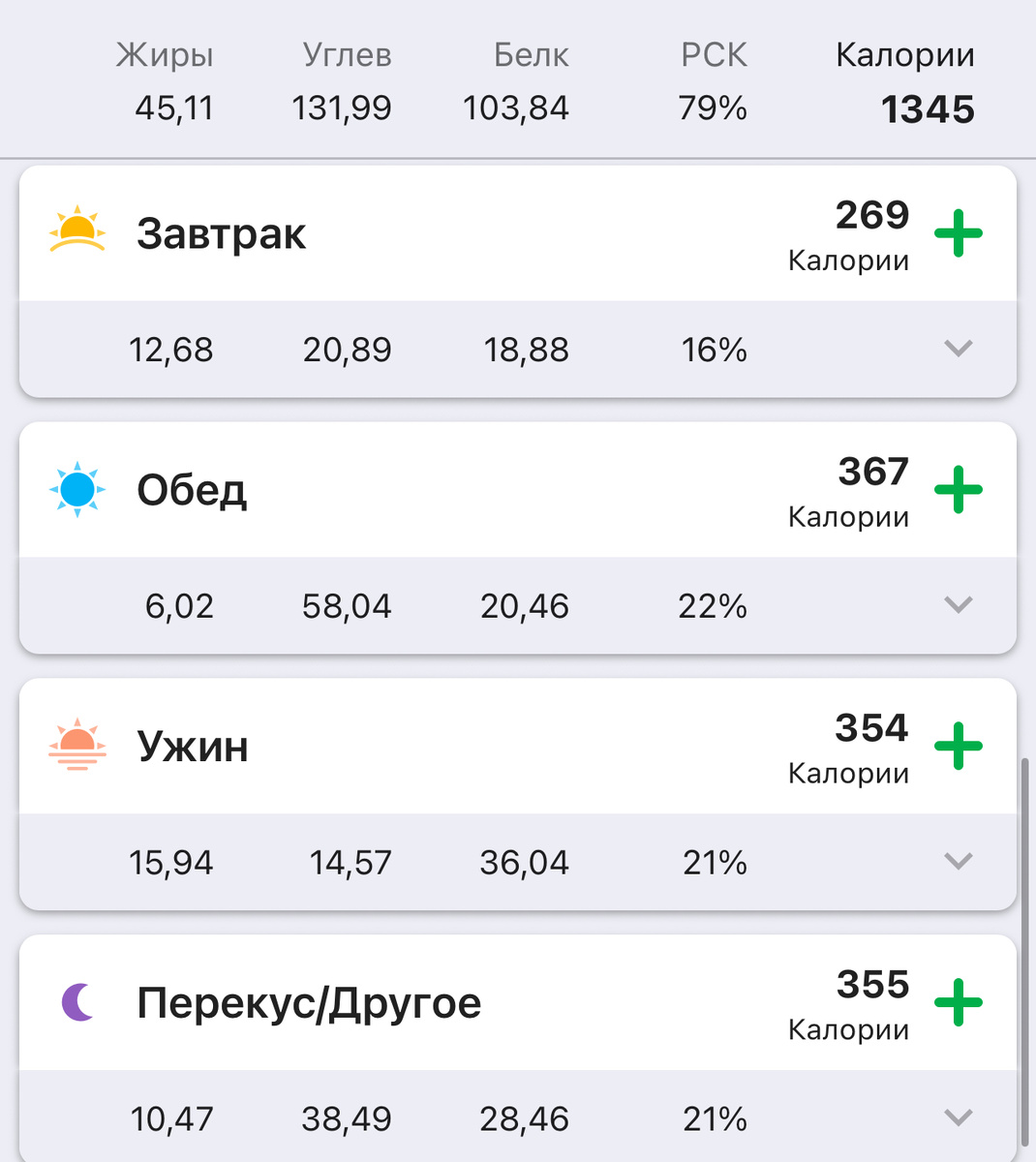1036x1162 pixels.
Task: Click the 21% value under Ужин
Action: click(x=715, y=862)
